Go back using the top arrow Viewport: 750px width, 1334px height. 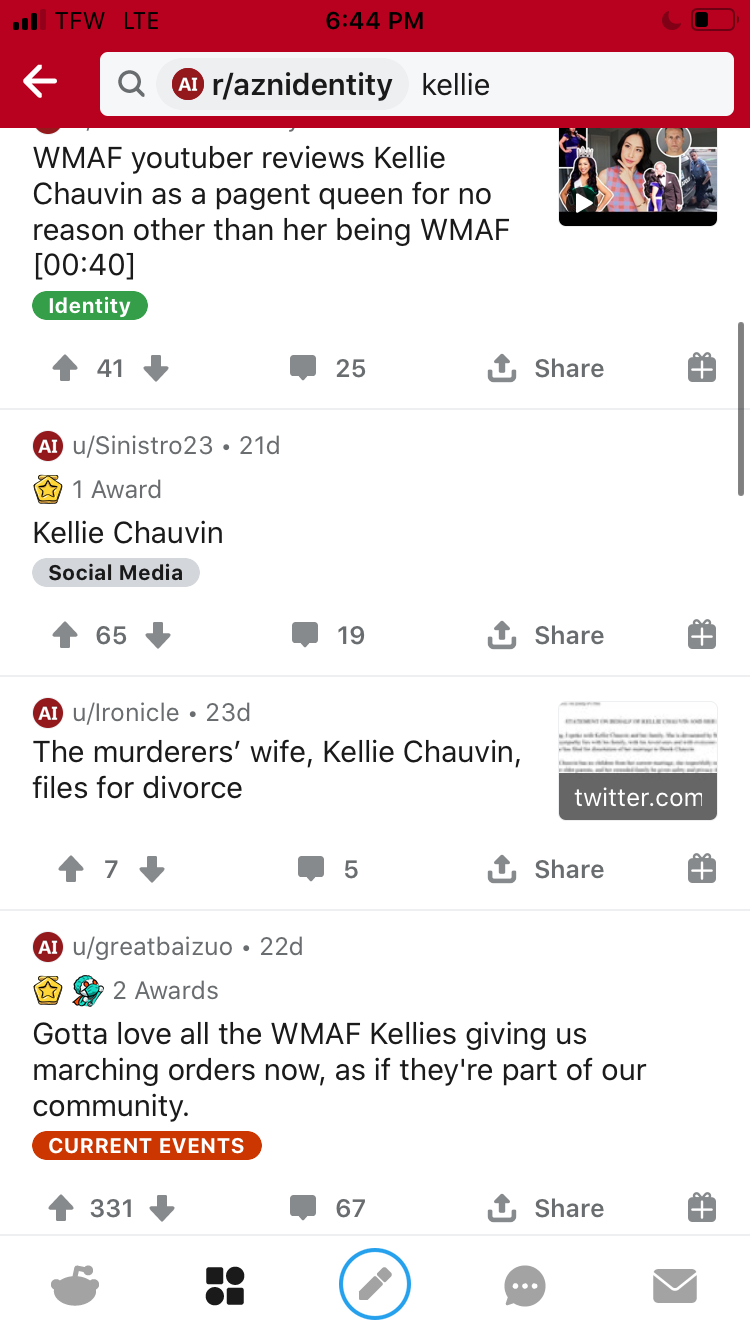pos(41,83)
